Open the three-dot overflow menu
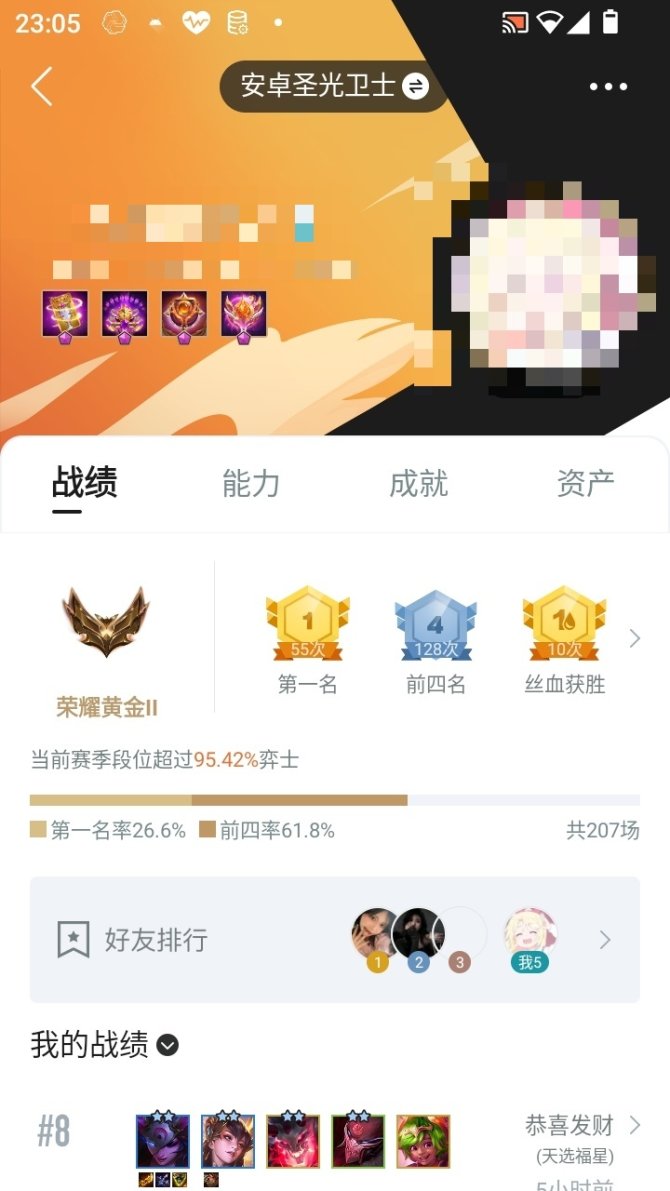670x1191 pixels. click(608, 87)
